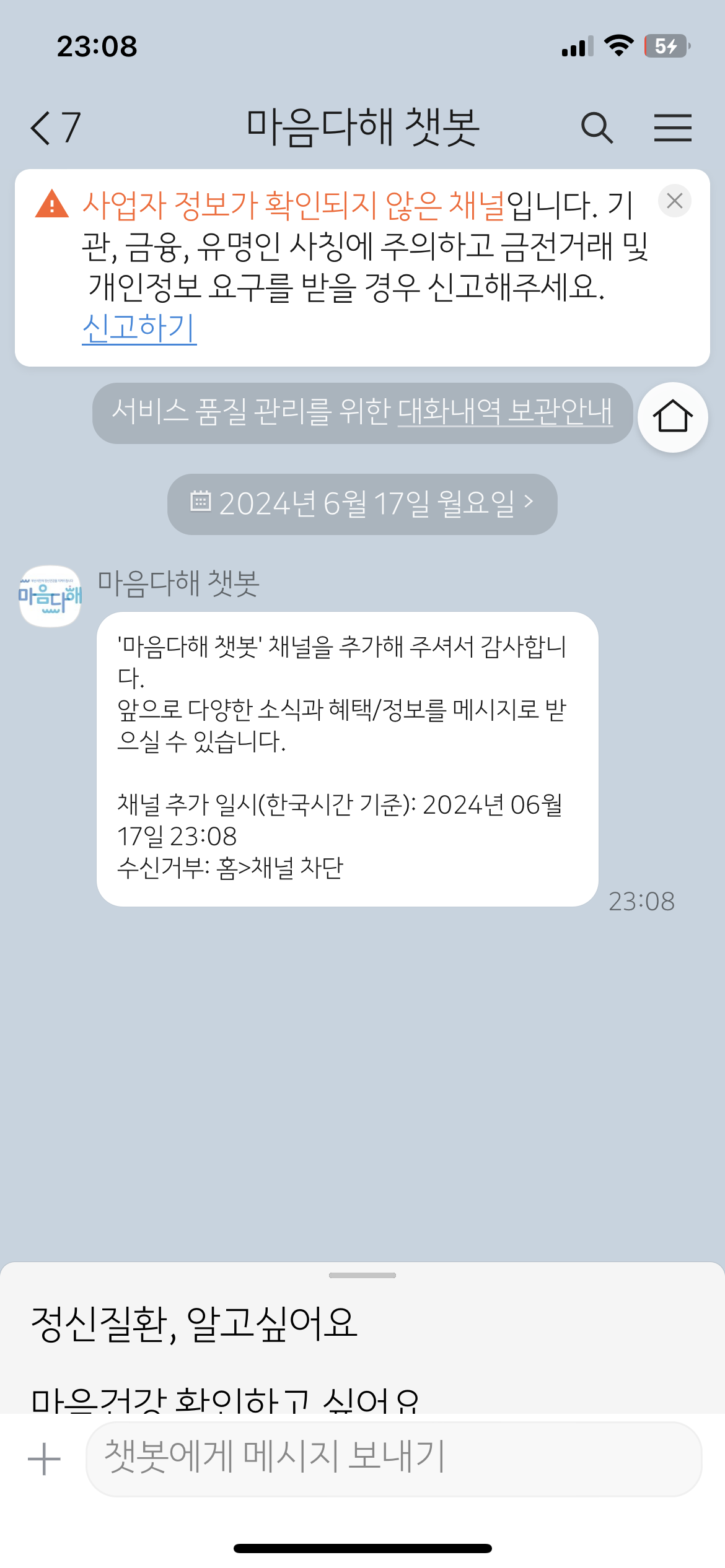Open the hamburger menu
The width and height of the screenshot is (725, 1568).
coord(673,128)
